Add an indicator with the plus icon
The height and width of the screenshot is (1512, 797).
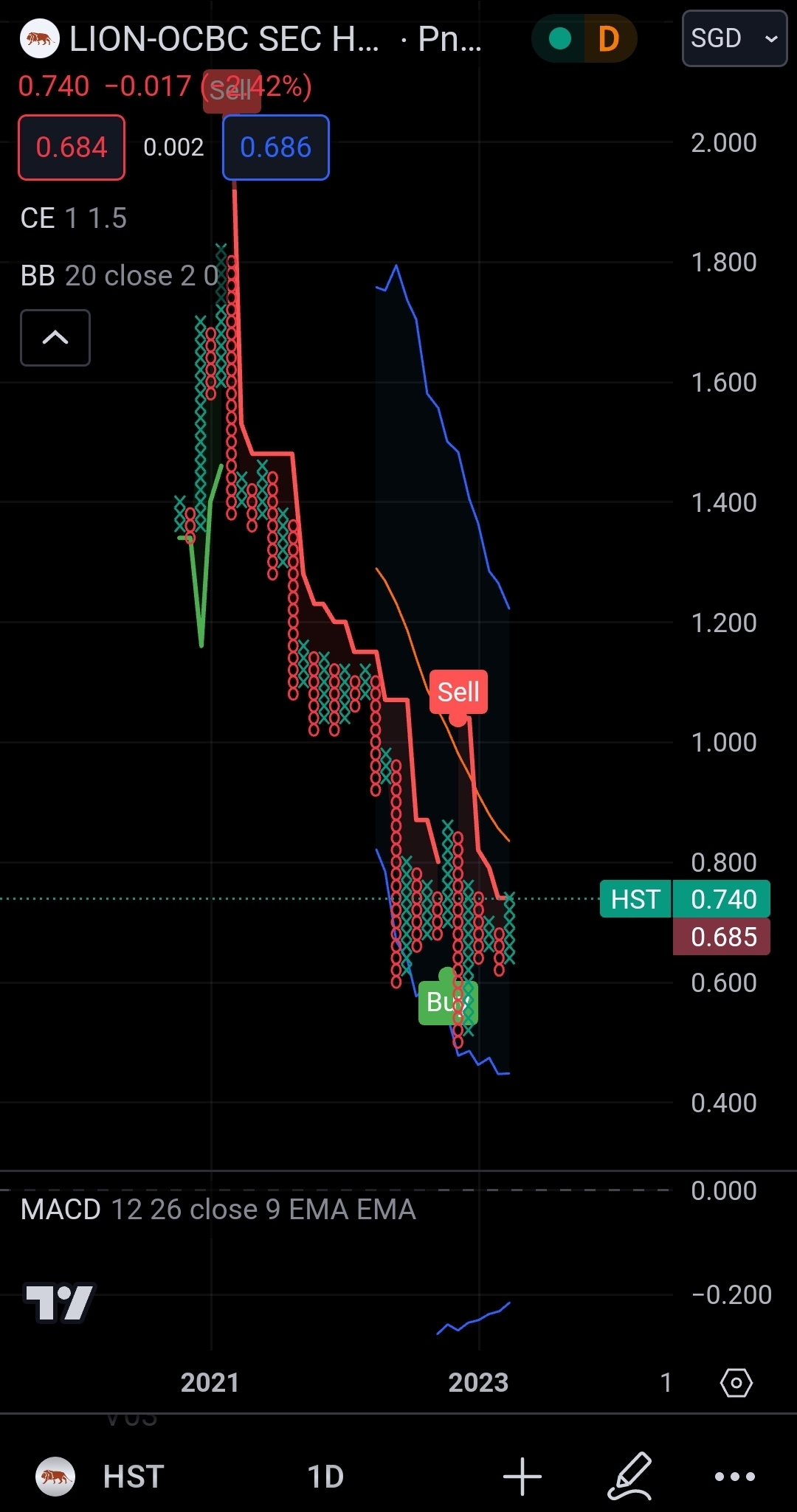(522, 1477)
